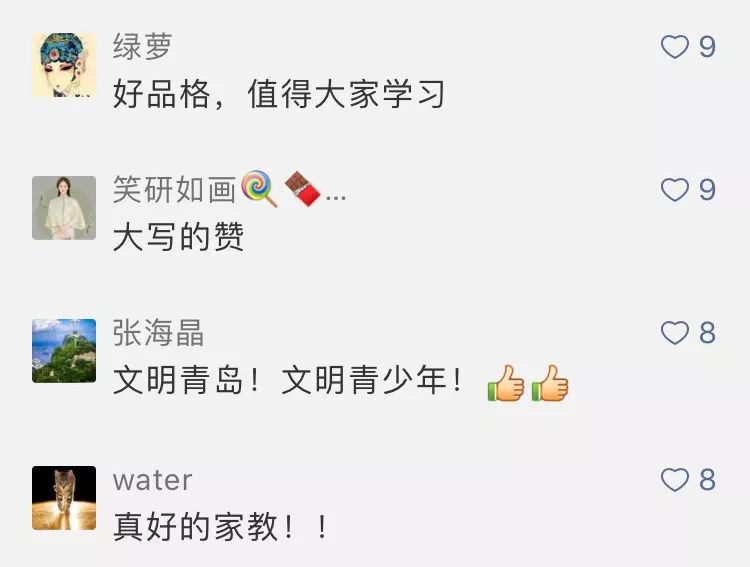Like the comment from water
The height and width of the screenshot is (567, 750).
click(676, 480)
